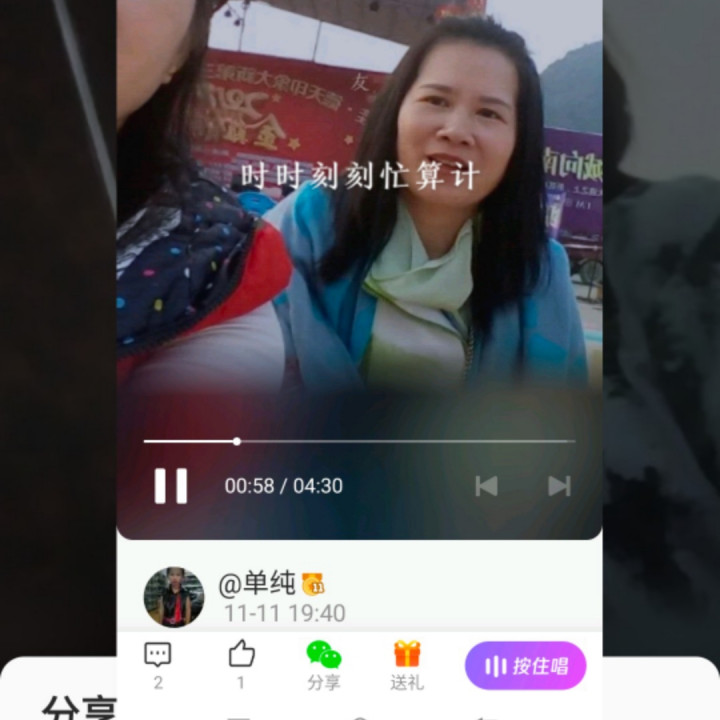Open the comments icon
Viewport: 720px width, 720px height.
157,655
